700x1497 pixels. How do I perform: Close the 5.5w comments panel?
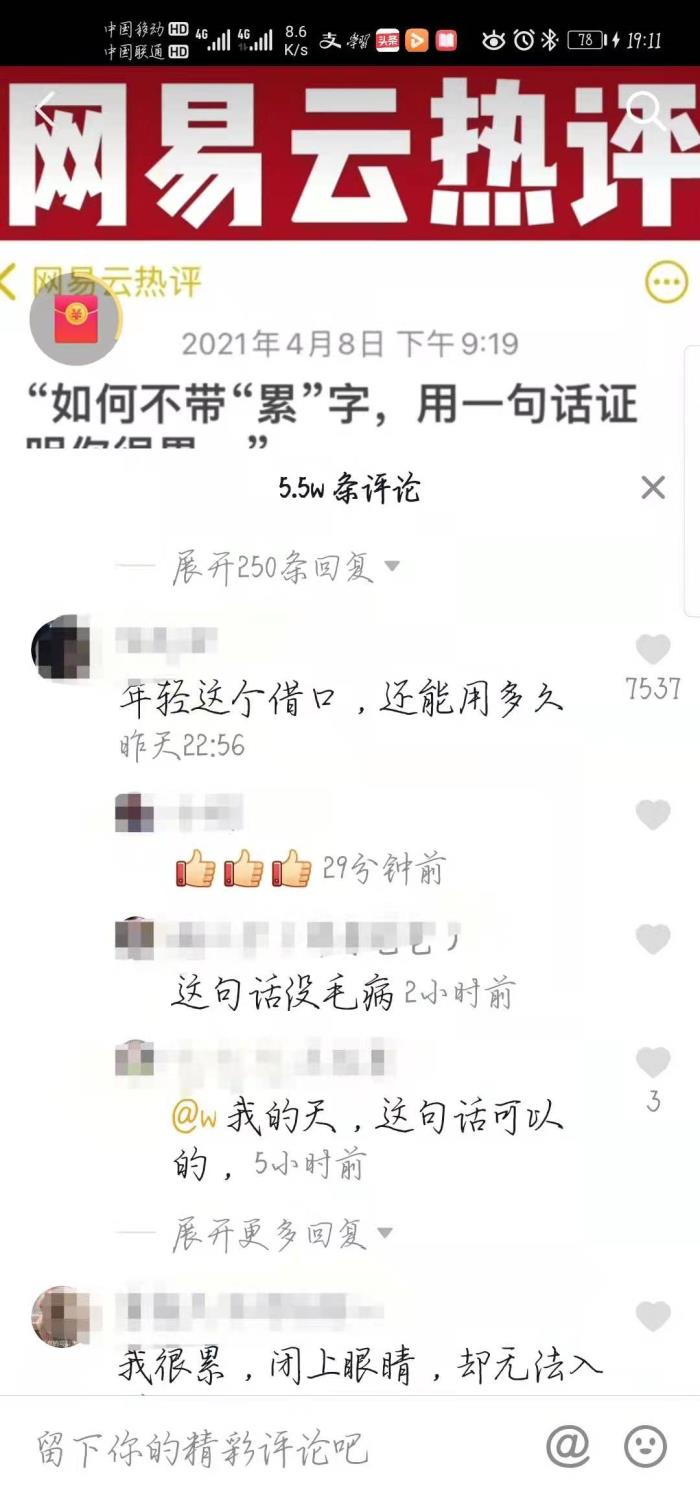click(x=652, y=488)
